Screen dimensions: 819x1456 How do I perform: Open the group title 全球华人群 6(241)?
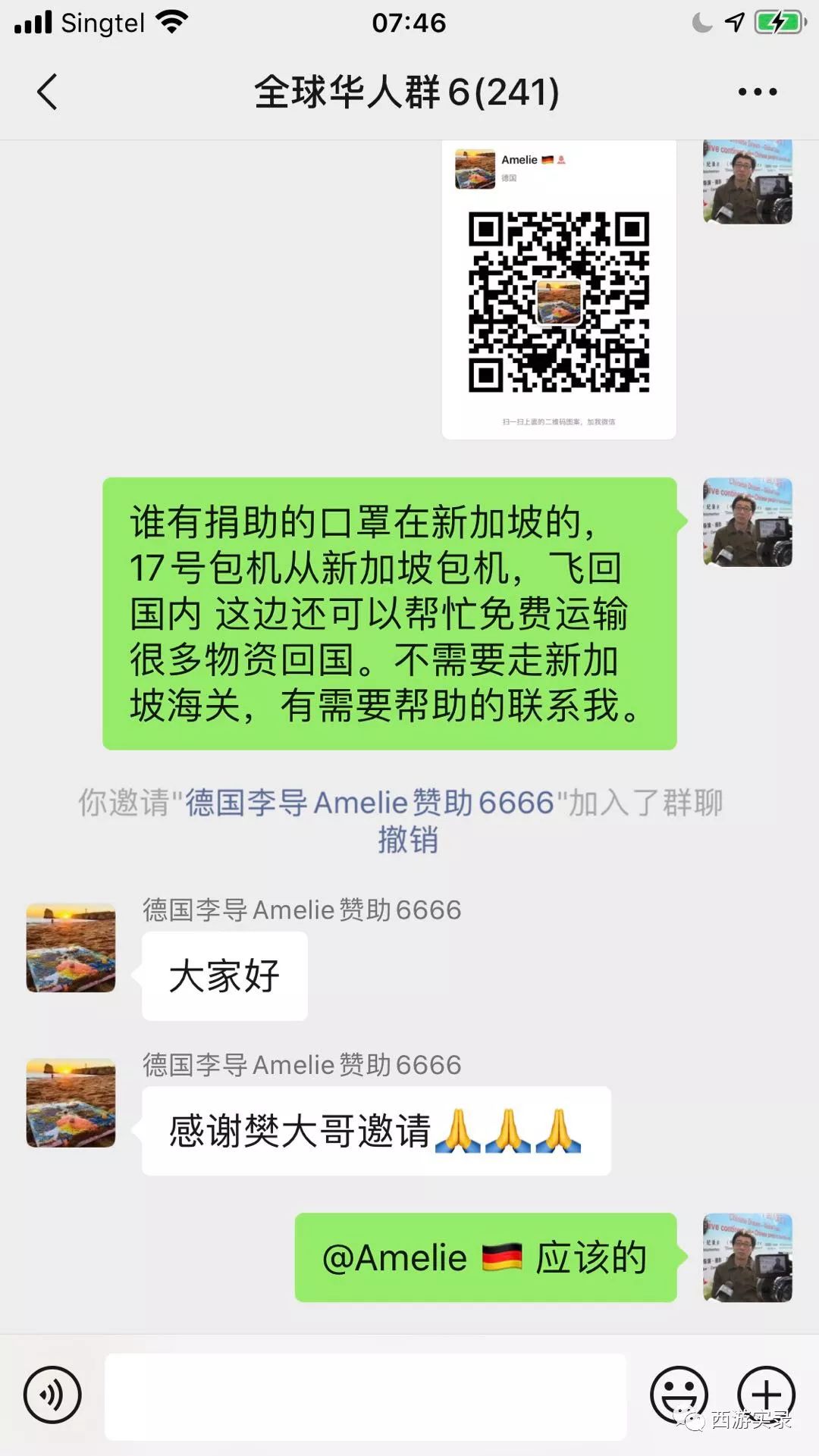(408, 91)
